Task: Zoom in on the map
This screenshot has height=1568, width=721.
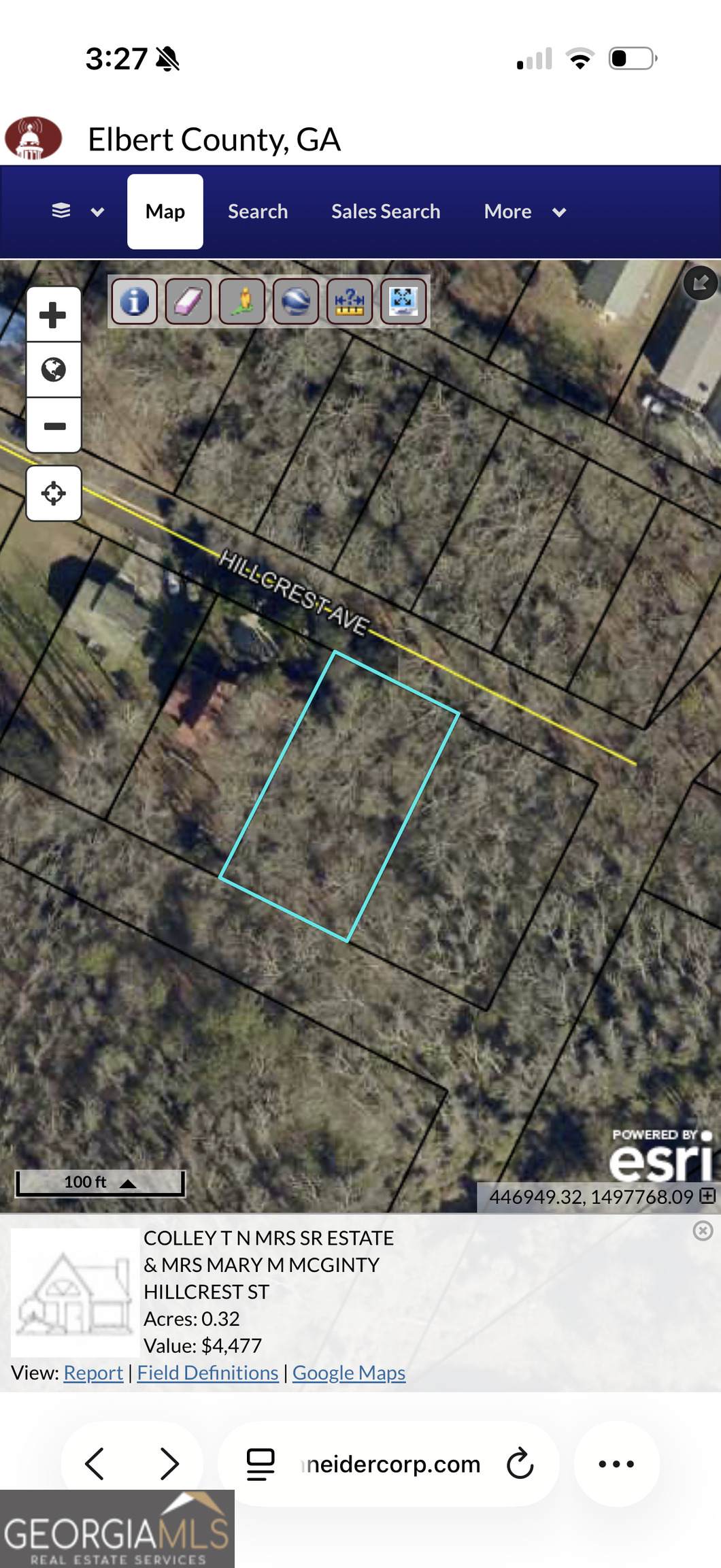Action: point(53,315)
